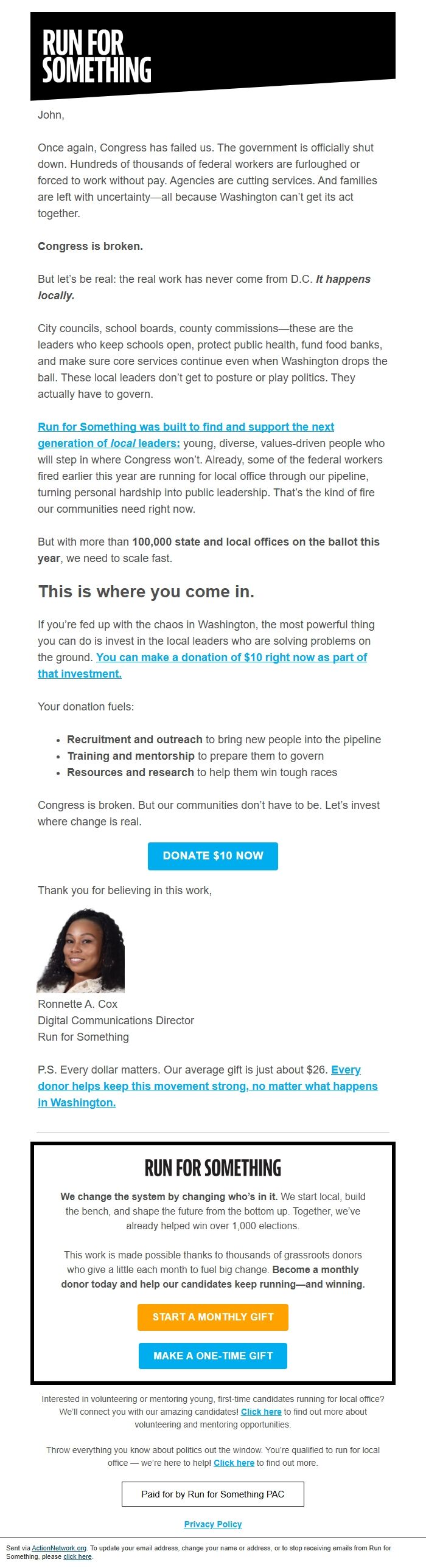Screen dimensions: 426x1568
Task: Click here to find out about running for office
Action: (234, 1463)
